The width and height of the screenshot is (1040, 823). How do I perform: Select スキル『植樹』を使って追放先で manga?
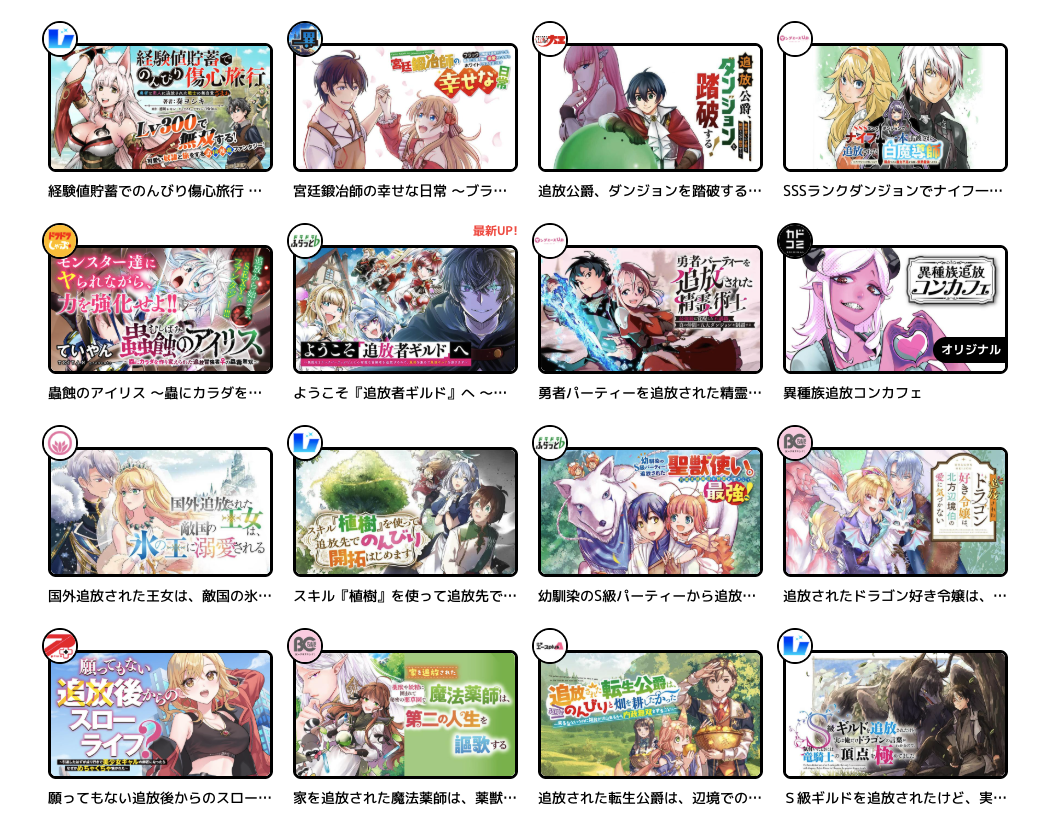pyautogui.click(x=405, y=512)
